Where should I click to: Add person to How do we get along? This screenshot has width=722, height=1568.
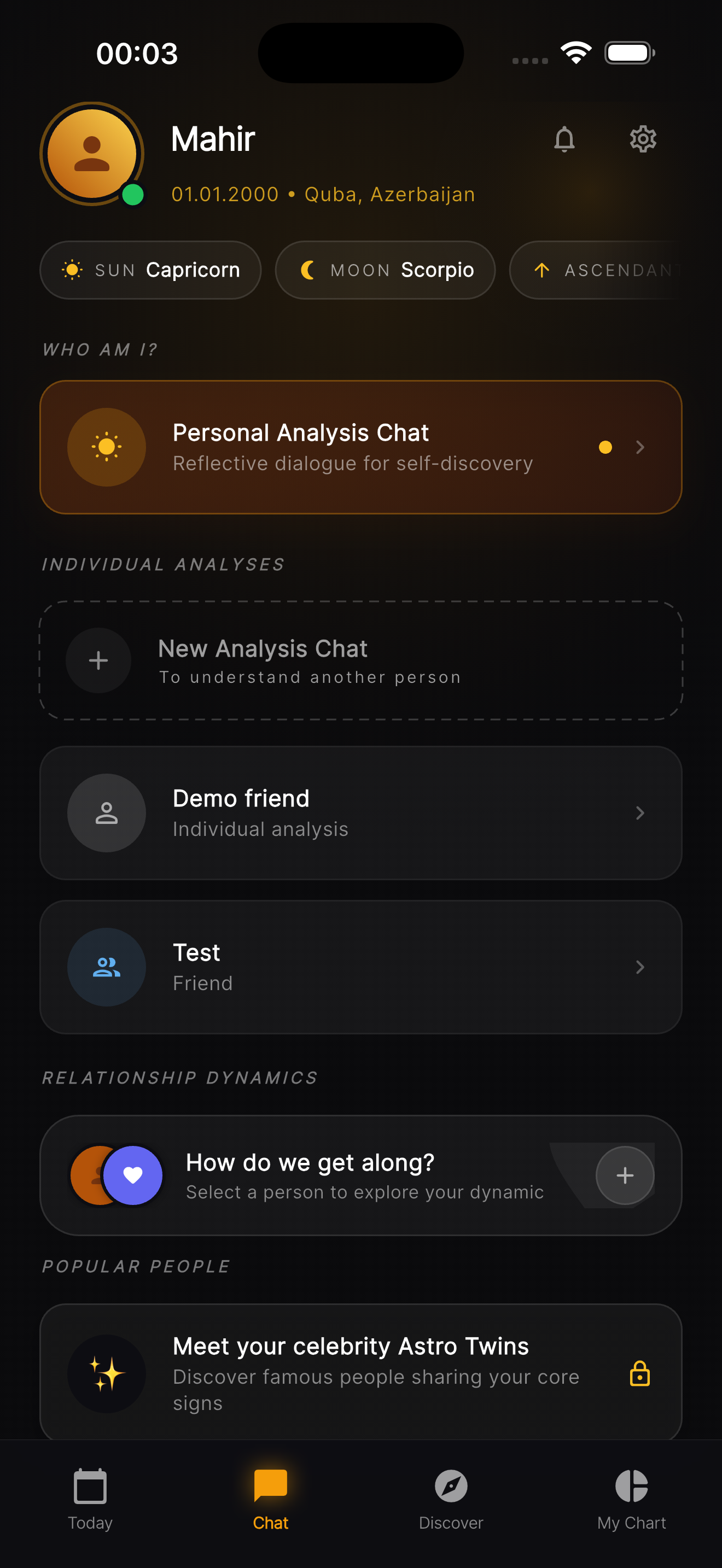tap(625, 1175)
